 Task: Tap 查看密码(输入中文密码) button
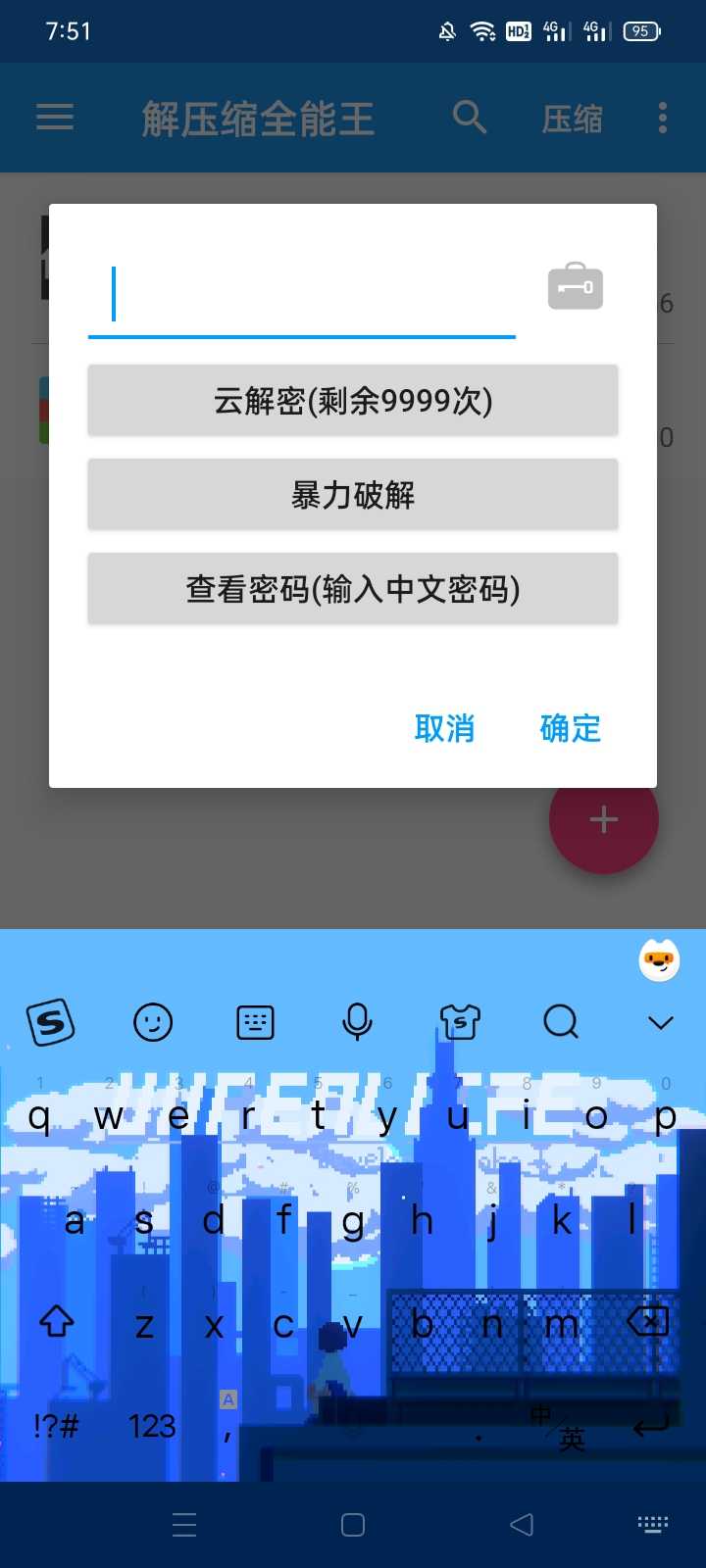point(353,589)
